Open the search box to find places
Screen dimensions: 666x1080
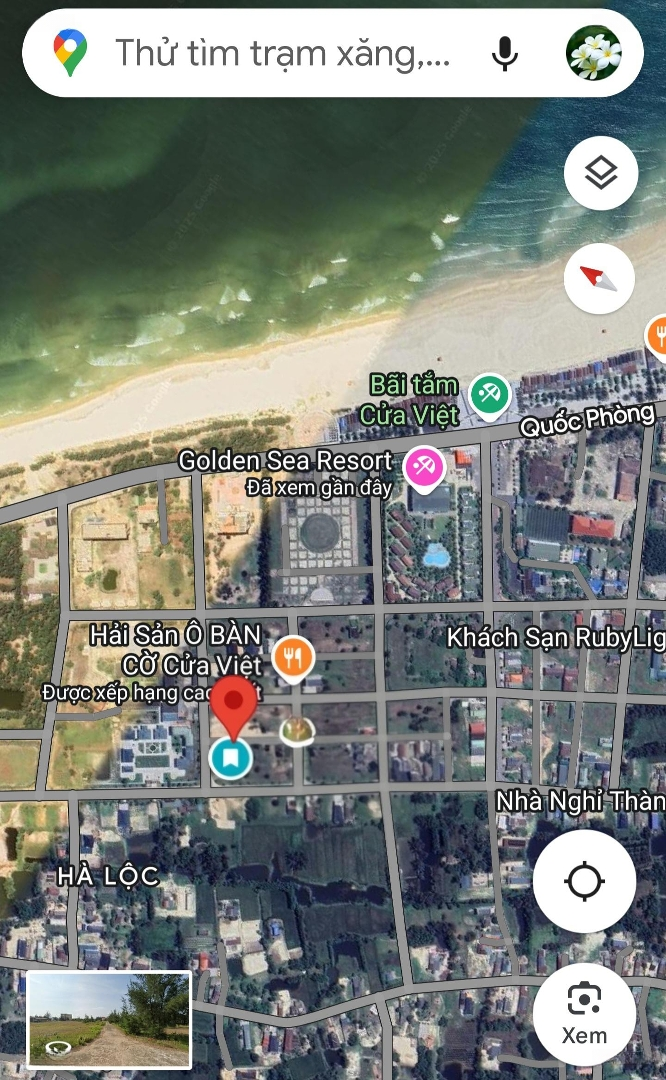[x=280, y=53]
